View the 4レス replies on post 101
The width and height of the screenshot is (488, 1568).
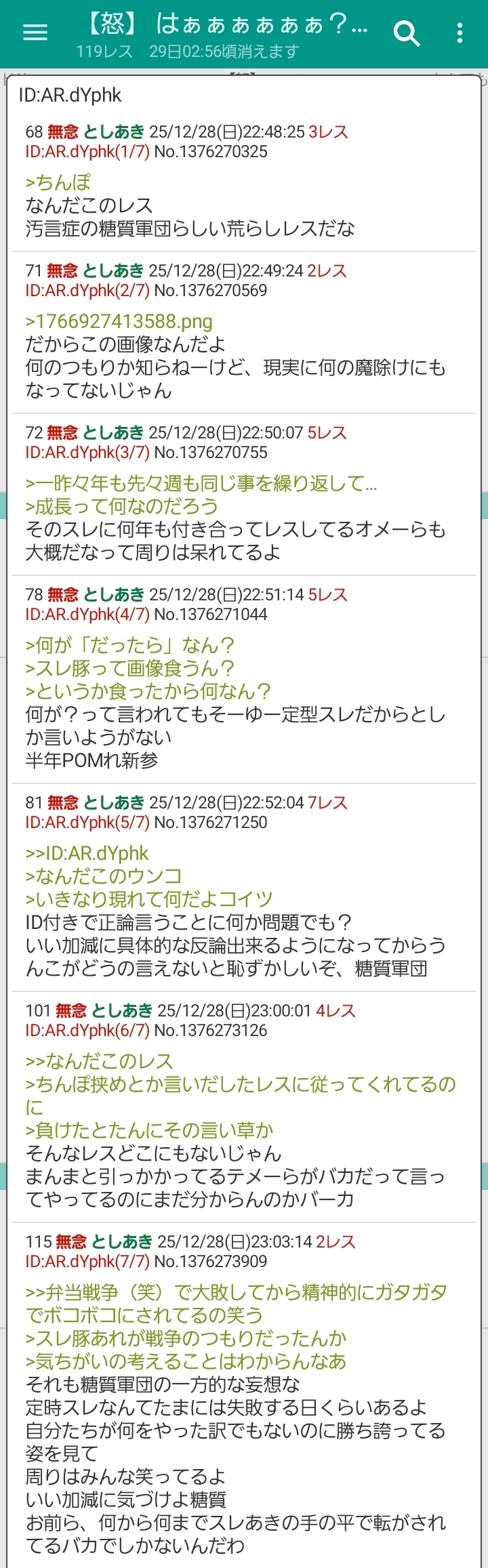click(335, 1010)
